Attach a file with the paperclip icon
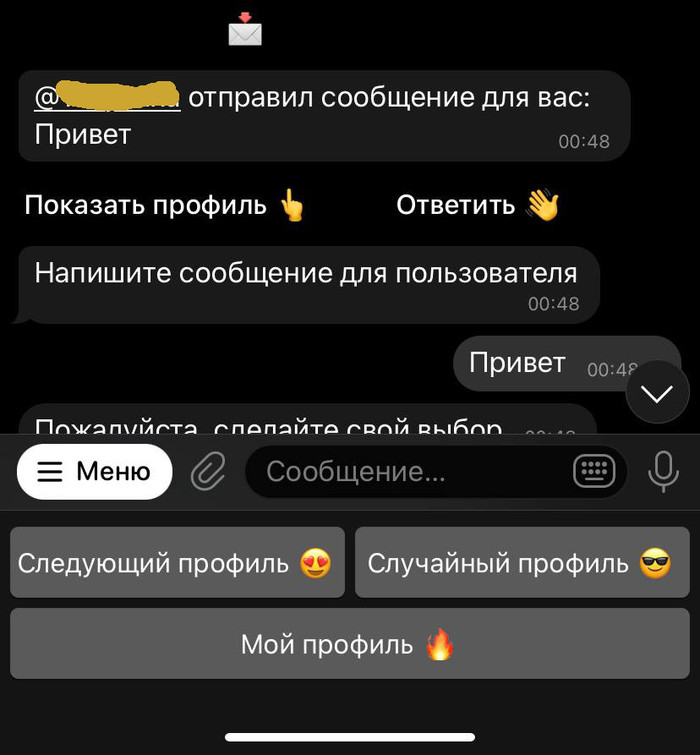The image size is (700, 755). (x=208, y=472)
